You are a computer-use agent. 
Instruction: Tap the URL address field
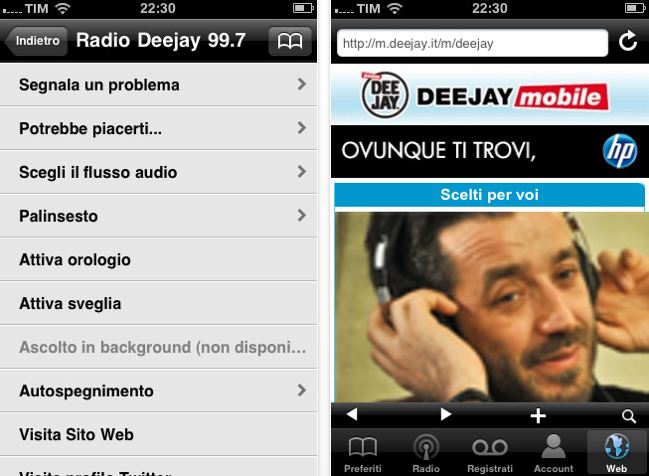472,43
